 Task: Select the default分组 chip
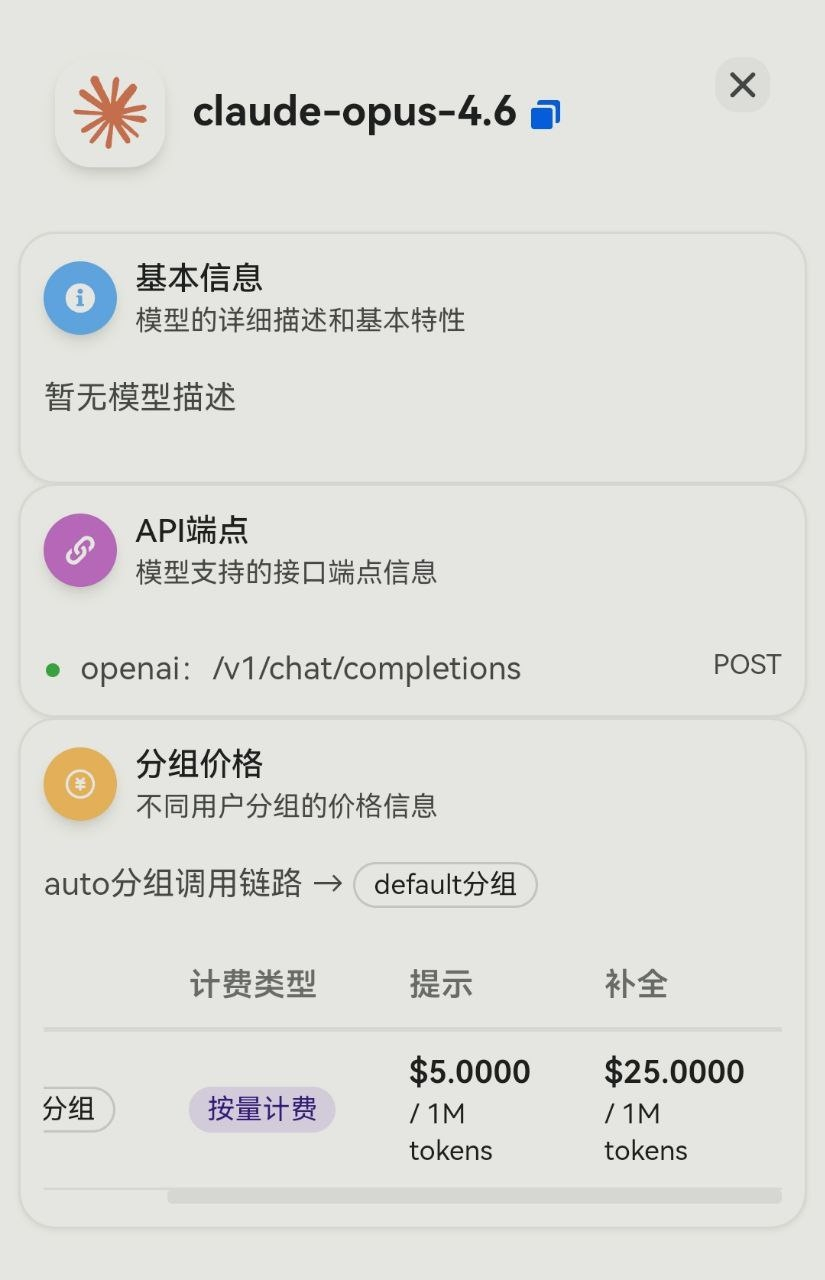pyautogui.click(x=445, y=884)
